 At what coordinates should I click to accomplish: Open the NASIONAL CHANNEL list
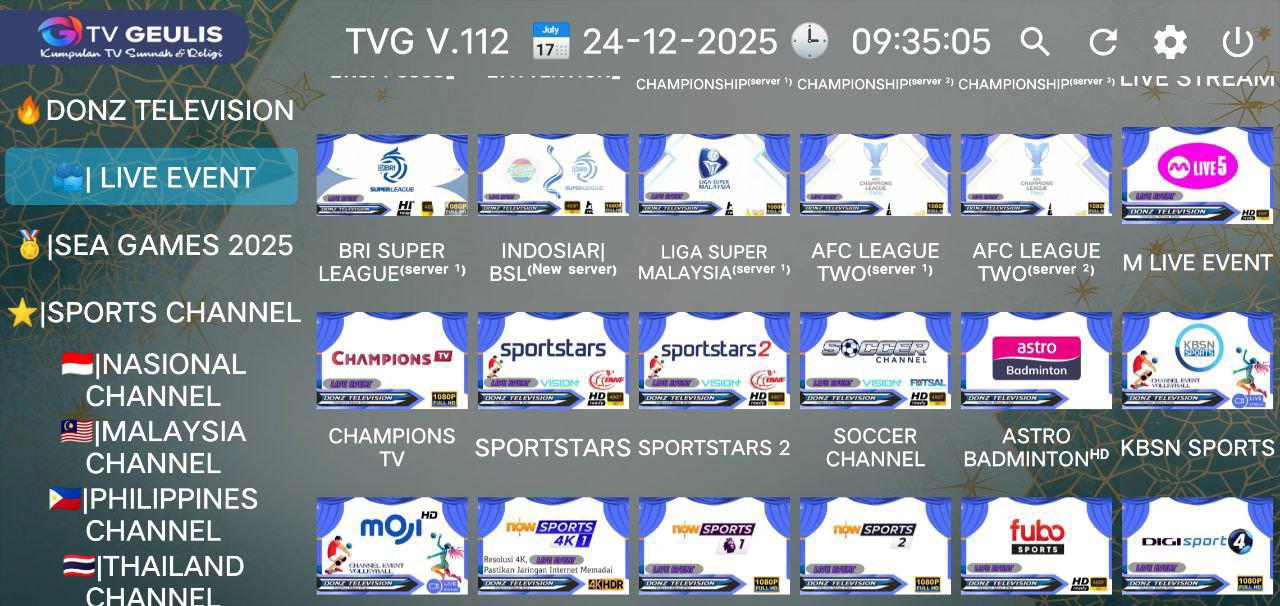click(155, 380)
